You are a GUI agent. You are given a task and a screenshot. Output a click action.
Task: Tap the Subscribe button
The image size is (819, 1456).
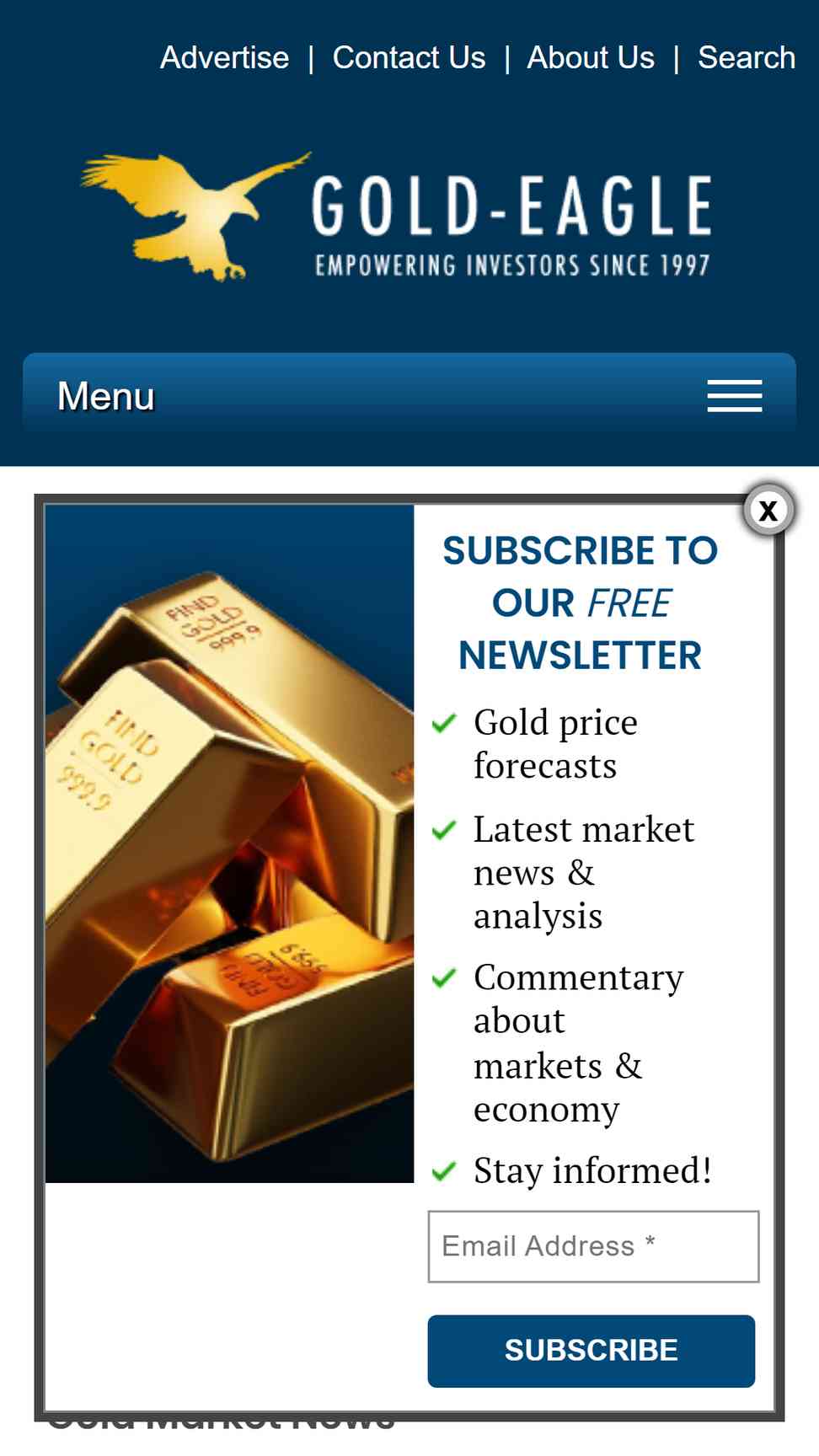tap(591, 1350)
